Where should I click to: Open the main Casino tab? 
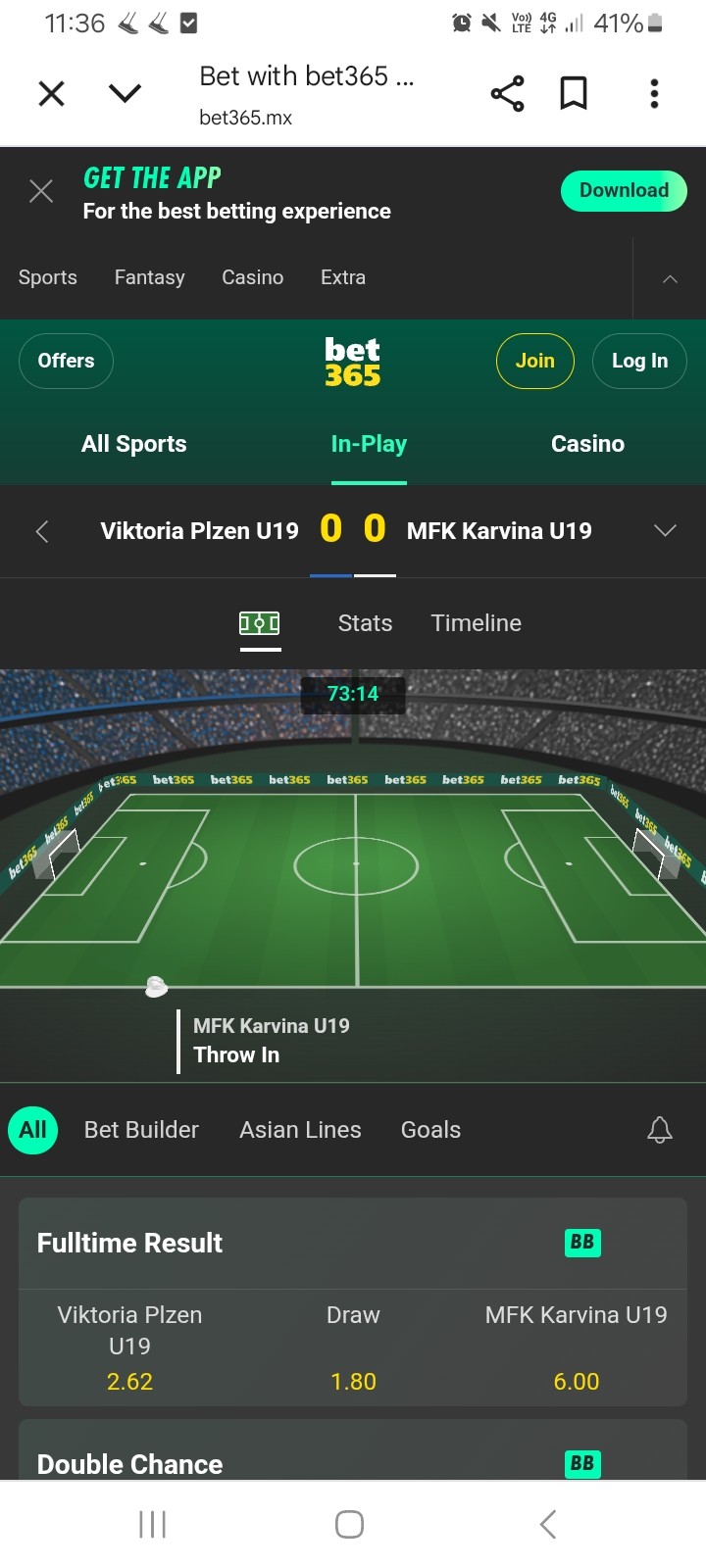pyautogui.click(x=587, y=444)
